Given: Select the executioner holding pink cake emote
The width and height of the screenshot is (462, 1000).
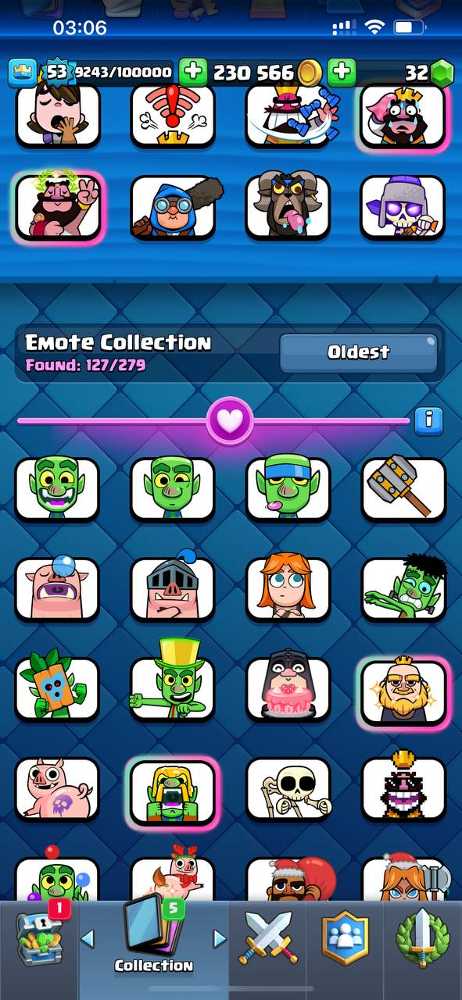Looking at the screenshot, I should 288,688.
